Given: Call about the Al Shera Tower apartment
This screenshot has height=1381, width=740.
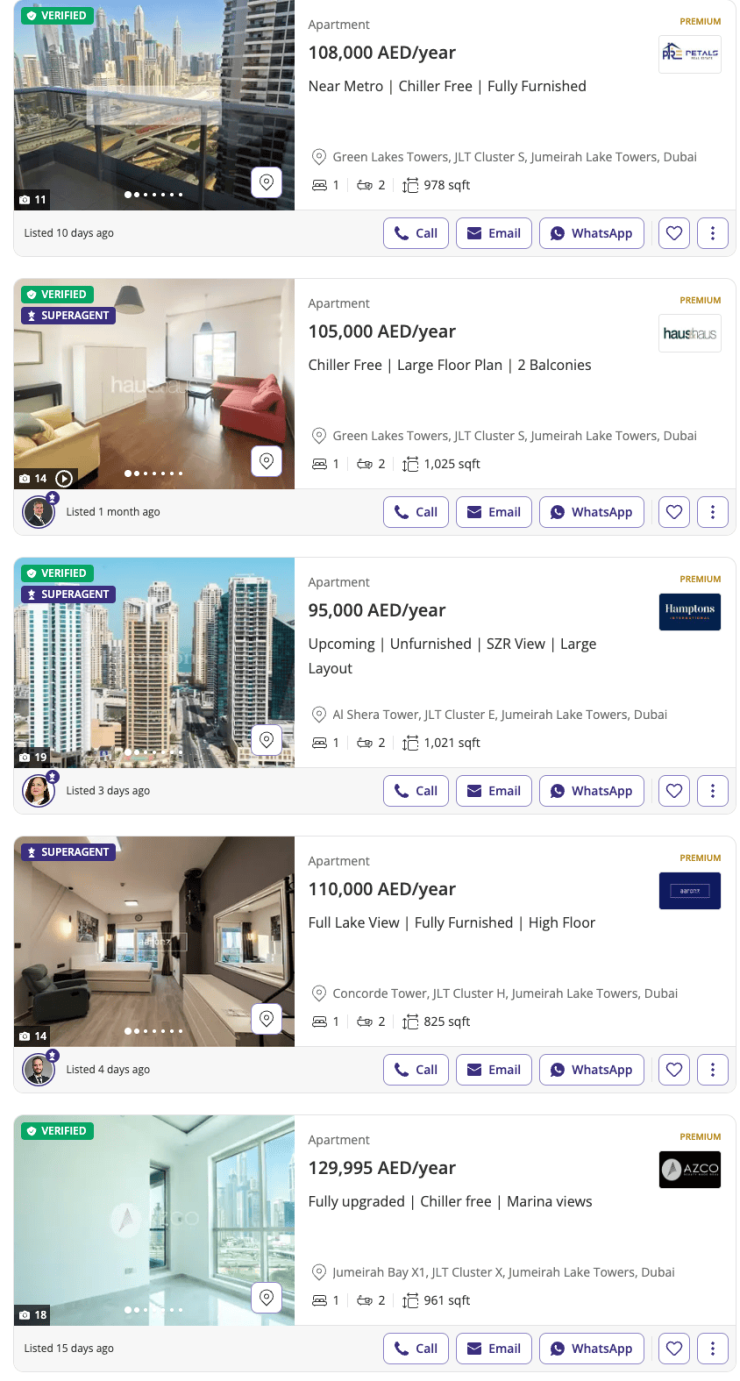Looking at the screenshot, I should pyautogui.click(x=415, y=791).
